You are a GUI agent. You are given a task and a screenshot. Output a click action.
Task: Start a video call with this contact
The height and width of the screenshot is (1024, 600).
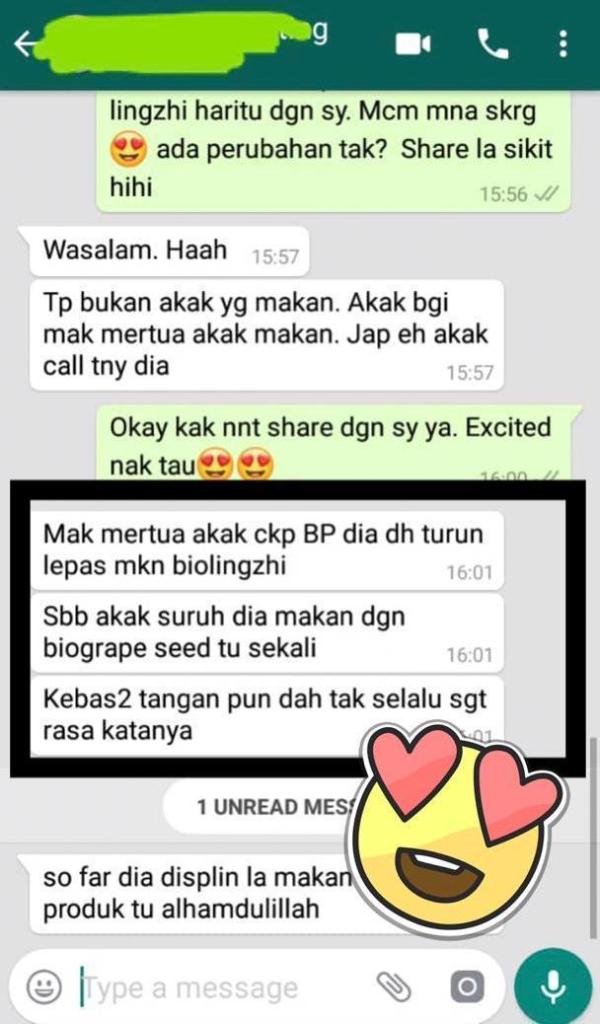click(x=412, y=44)
